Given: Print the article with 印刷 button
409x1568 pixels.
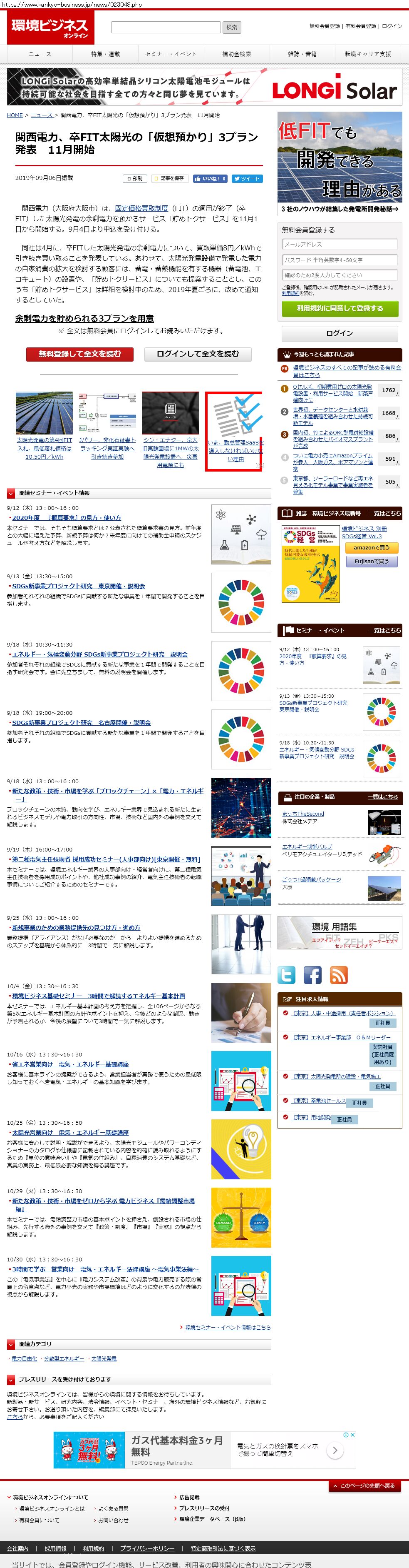Looking at the screenshot, I should tap(135, 179).
